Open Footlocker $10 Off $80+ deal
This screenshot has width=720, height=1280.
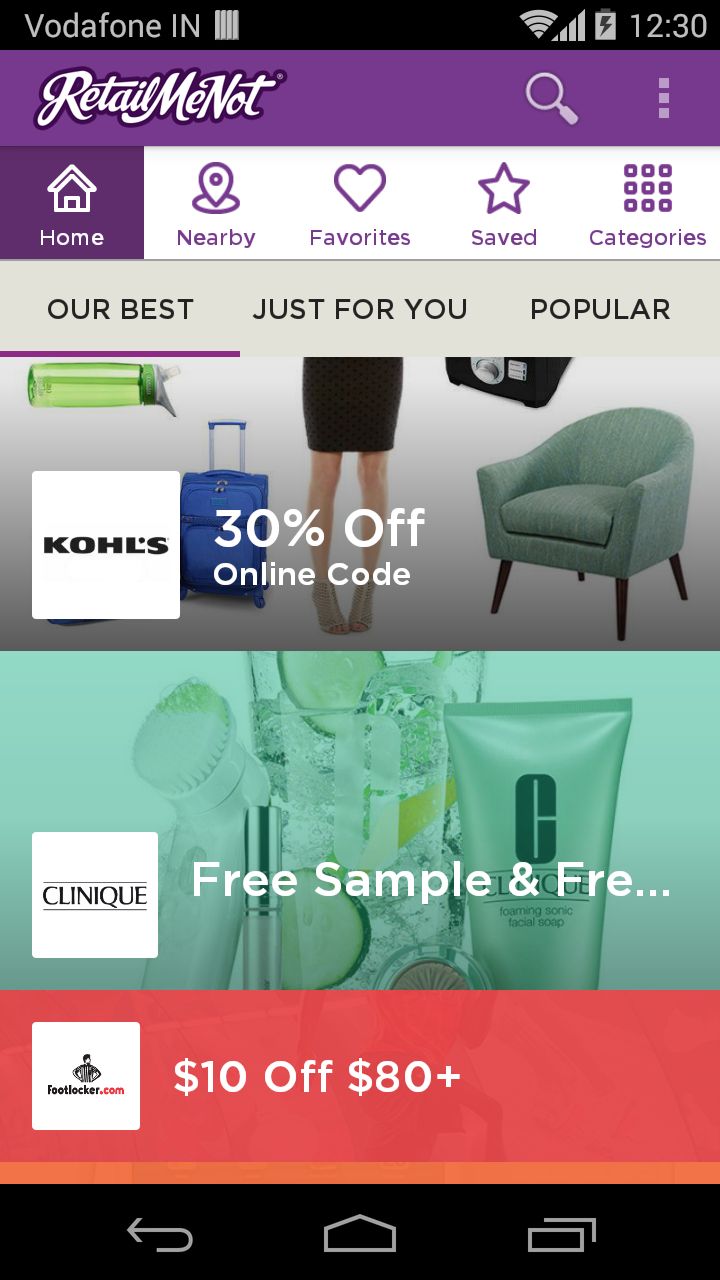[318, 1076]
